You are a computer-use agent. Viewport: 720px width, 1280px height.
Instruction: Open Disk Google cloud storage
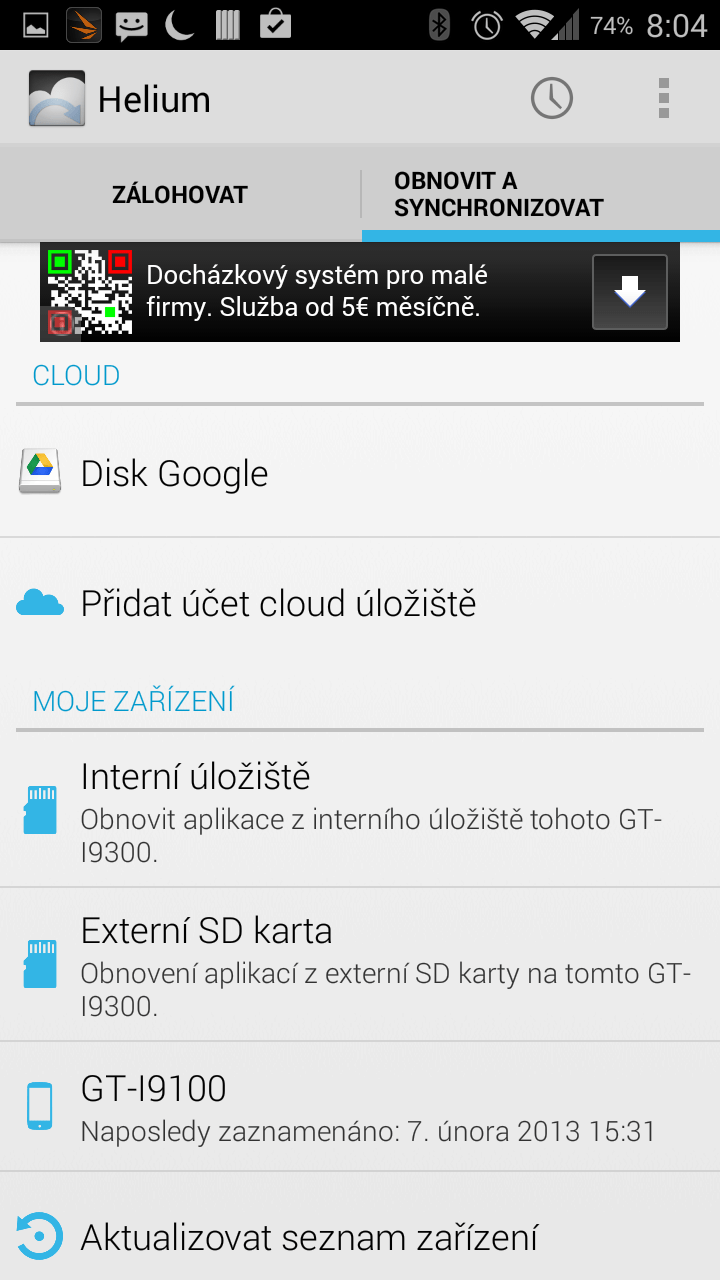360,473
